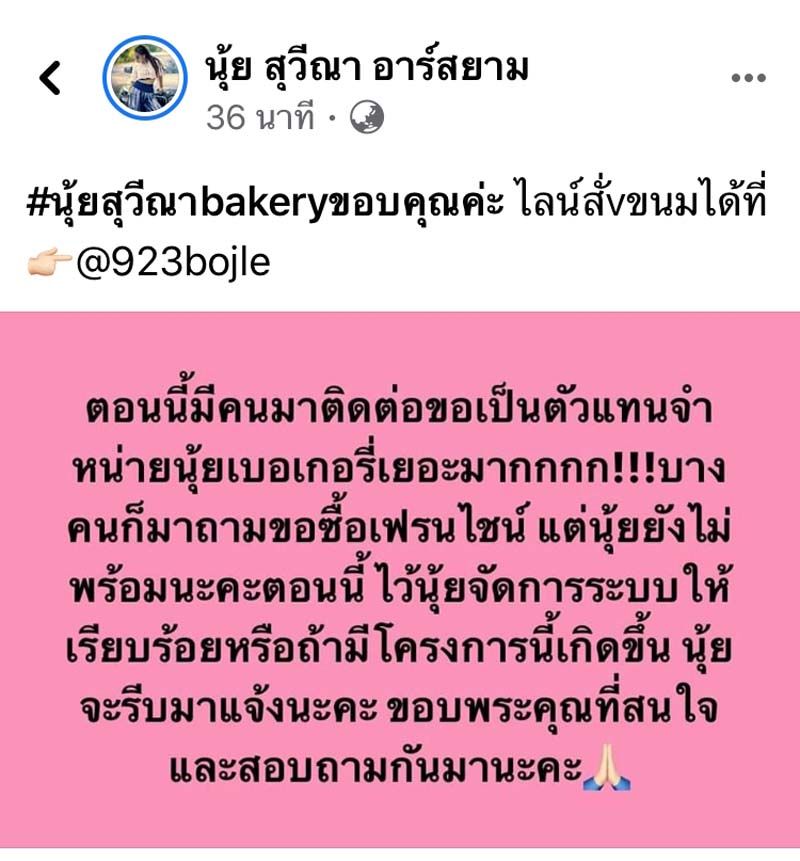Go back with the arrow
The width and height of the screenshot is (800, 861).
coord(50,77)
